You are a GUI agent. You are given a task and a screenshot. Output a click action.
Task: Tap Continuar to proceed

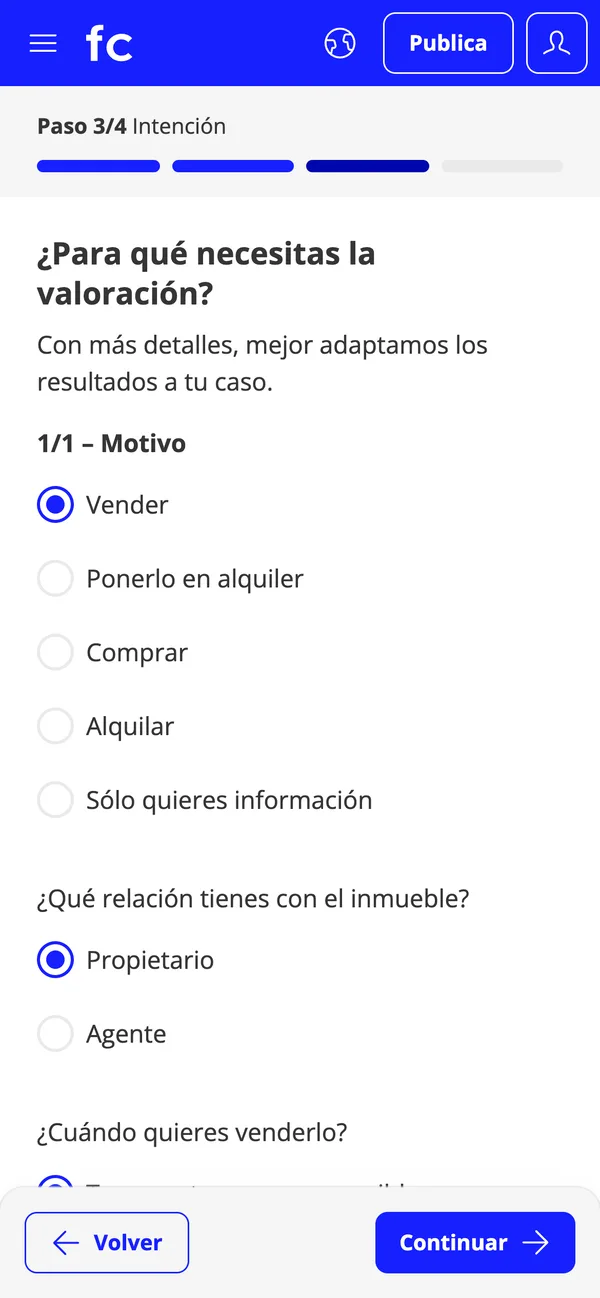pos(475,1242)
